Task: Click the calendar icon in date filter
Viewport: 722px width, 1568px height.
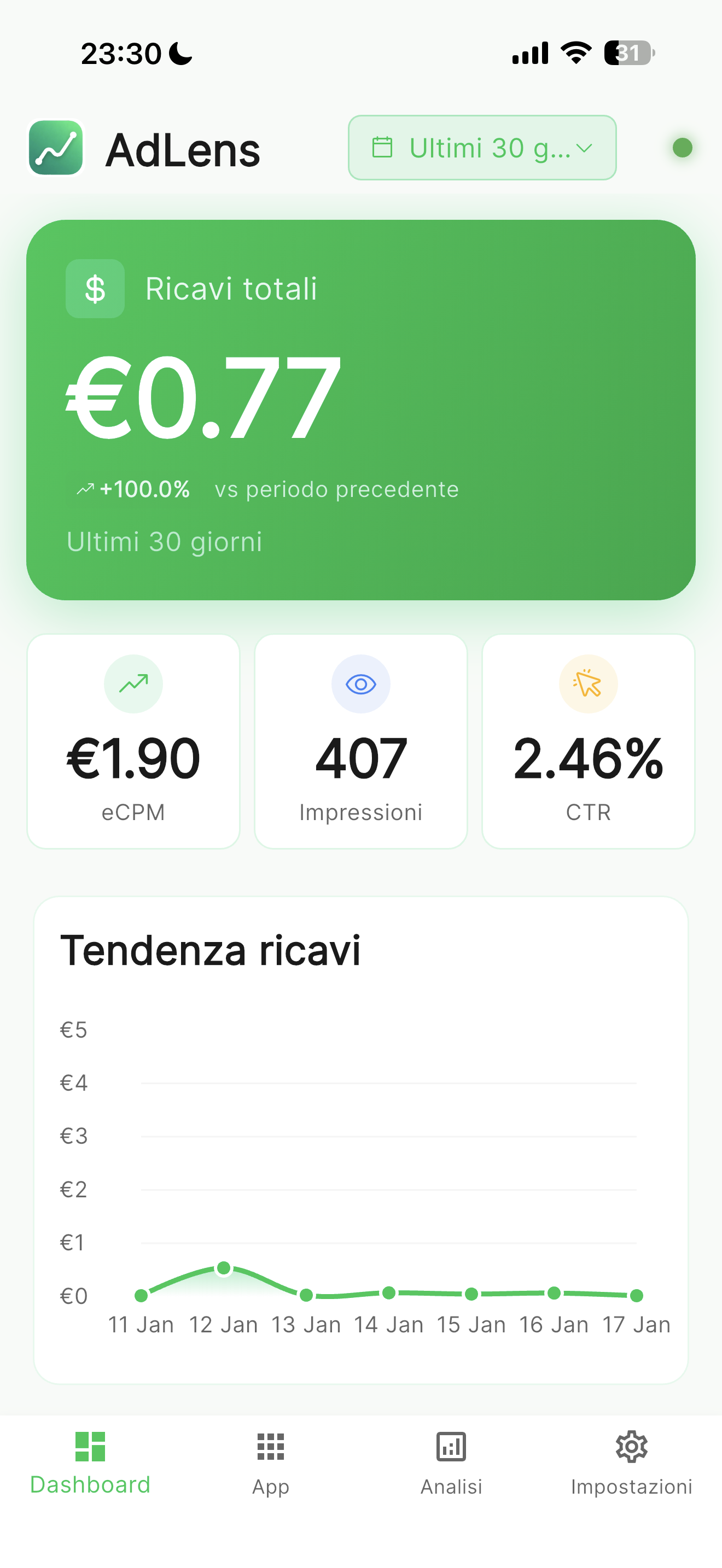Action: 382,147
